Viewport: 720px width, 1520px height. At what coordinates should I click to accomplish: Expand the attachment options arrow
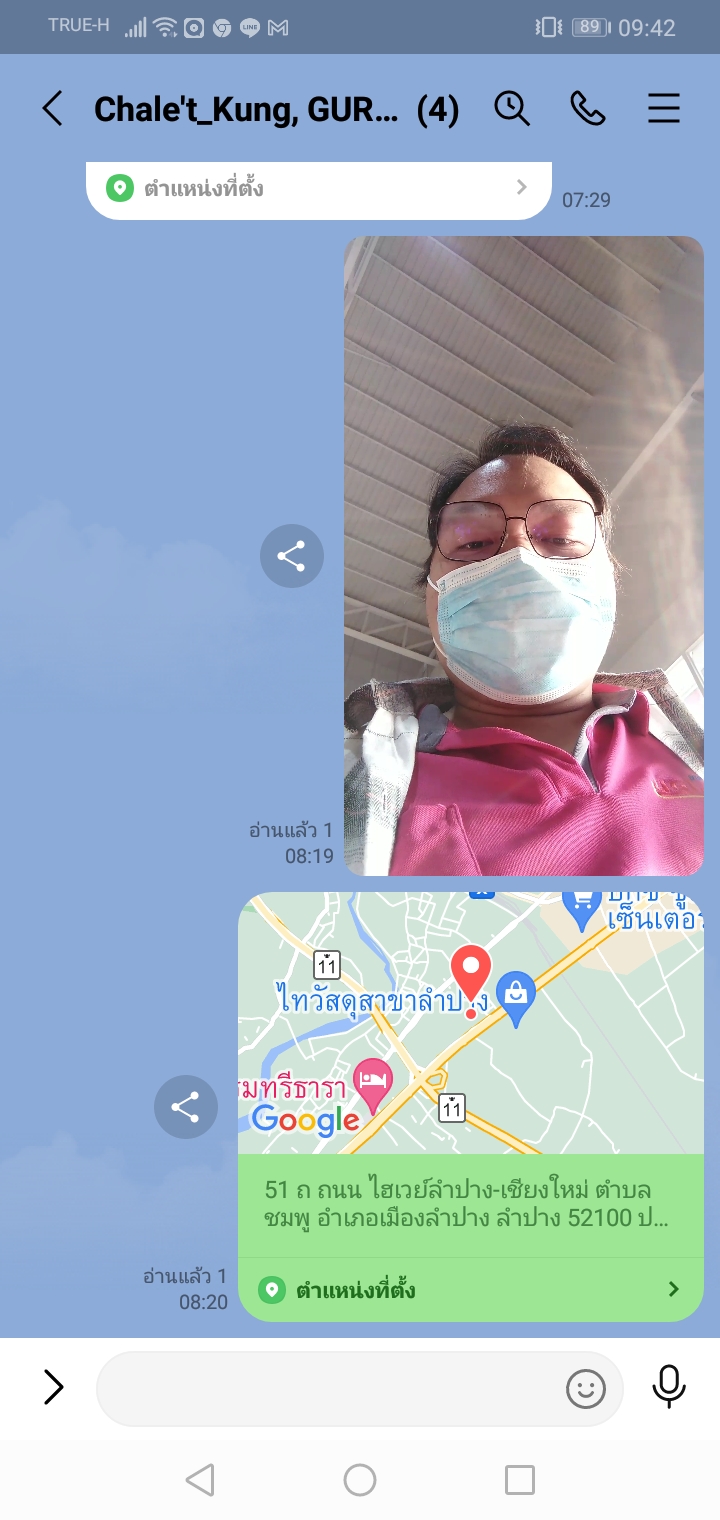[x=53, y=1387]
